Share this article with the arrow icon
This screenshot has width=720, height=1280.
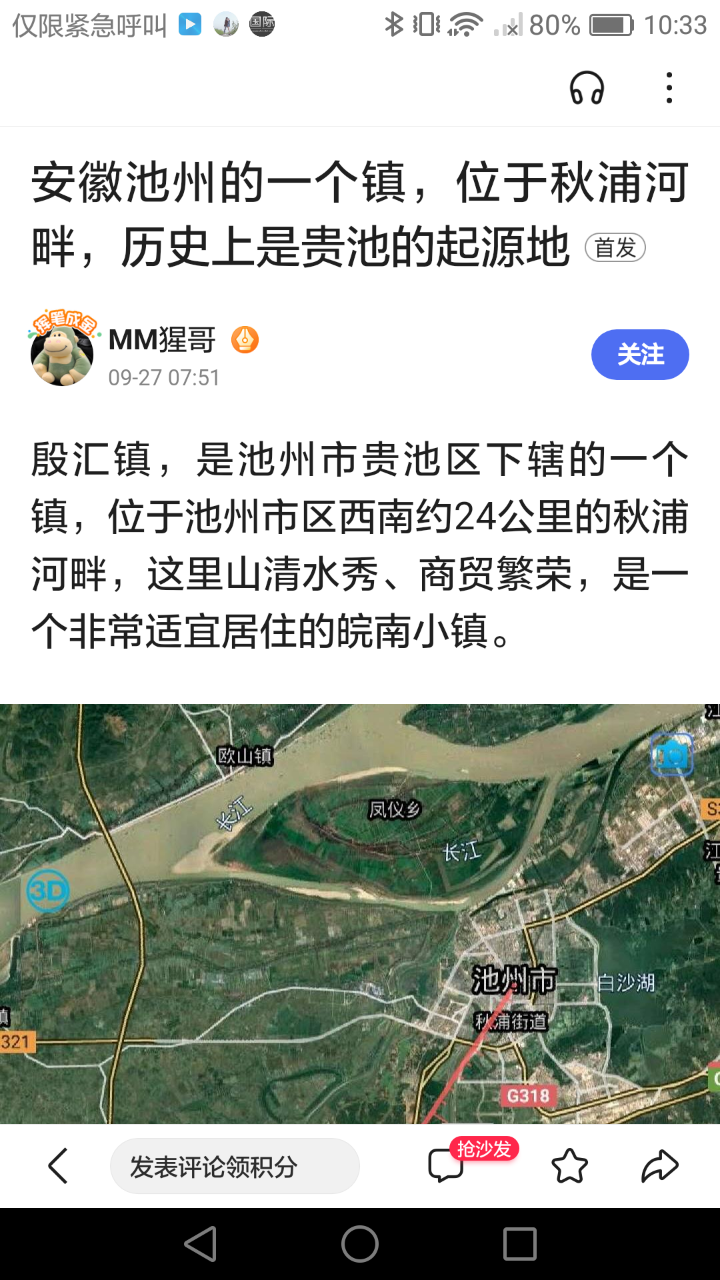[x=659, y=1166]
